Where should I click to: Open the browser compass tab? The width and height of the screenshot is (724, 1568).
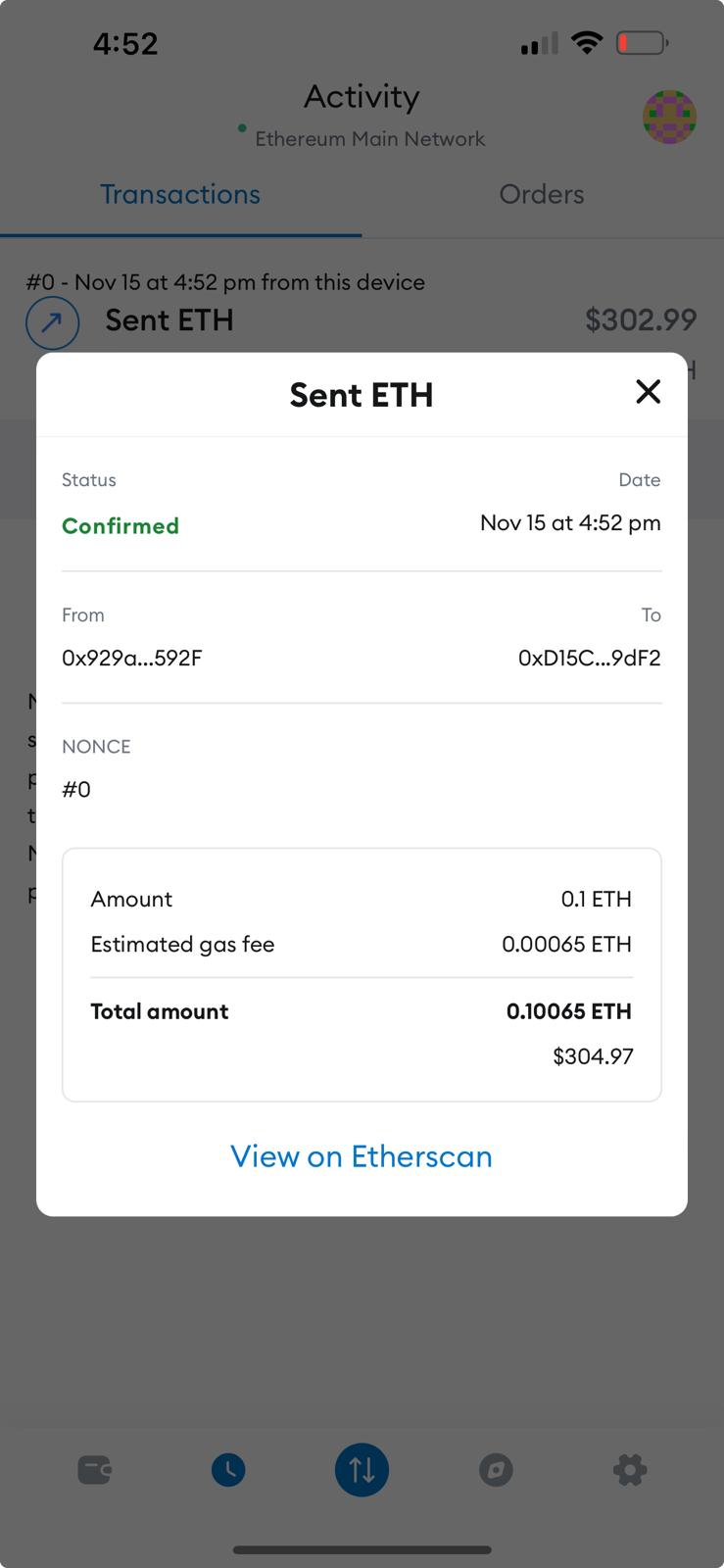496,1470
